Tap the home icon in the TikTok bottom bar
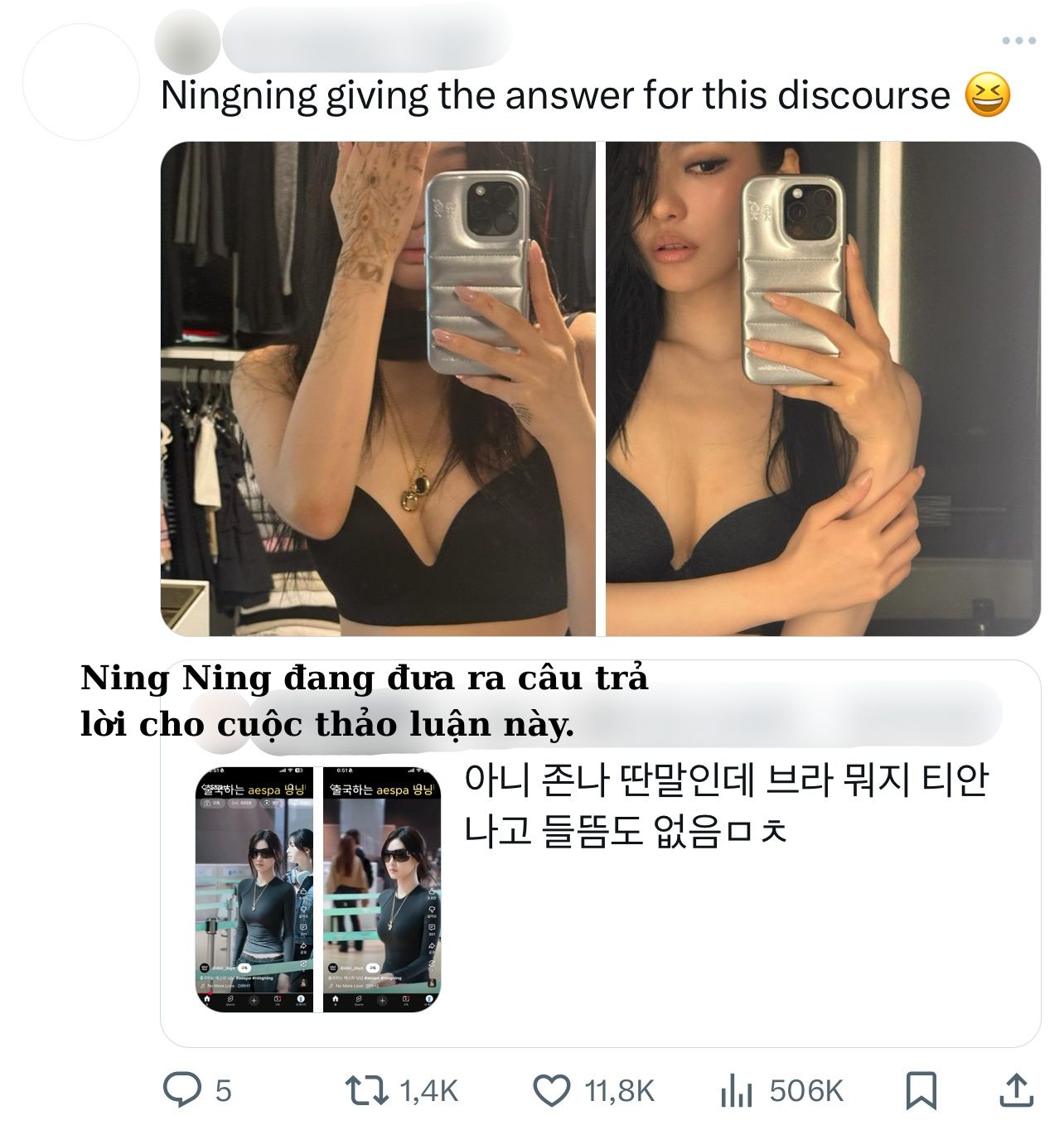 [207, 1001]
